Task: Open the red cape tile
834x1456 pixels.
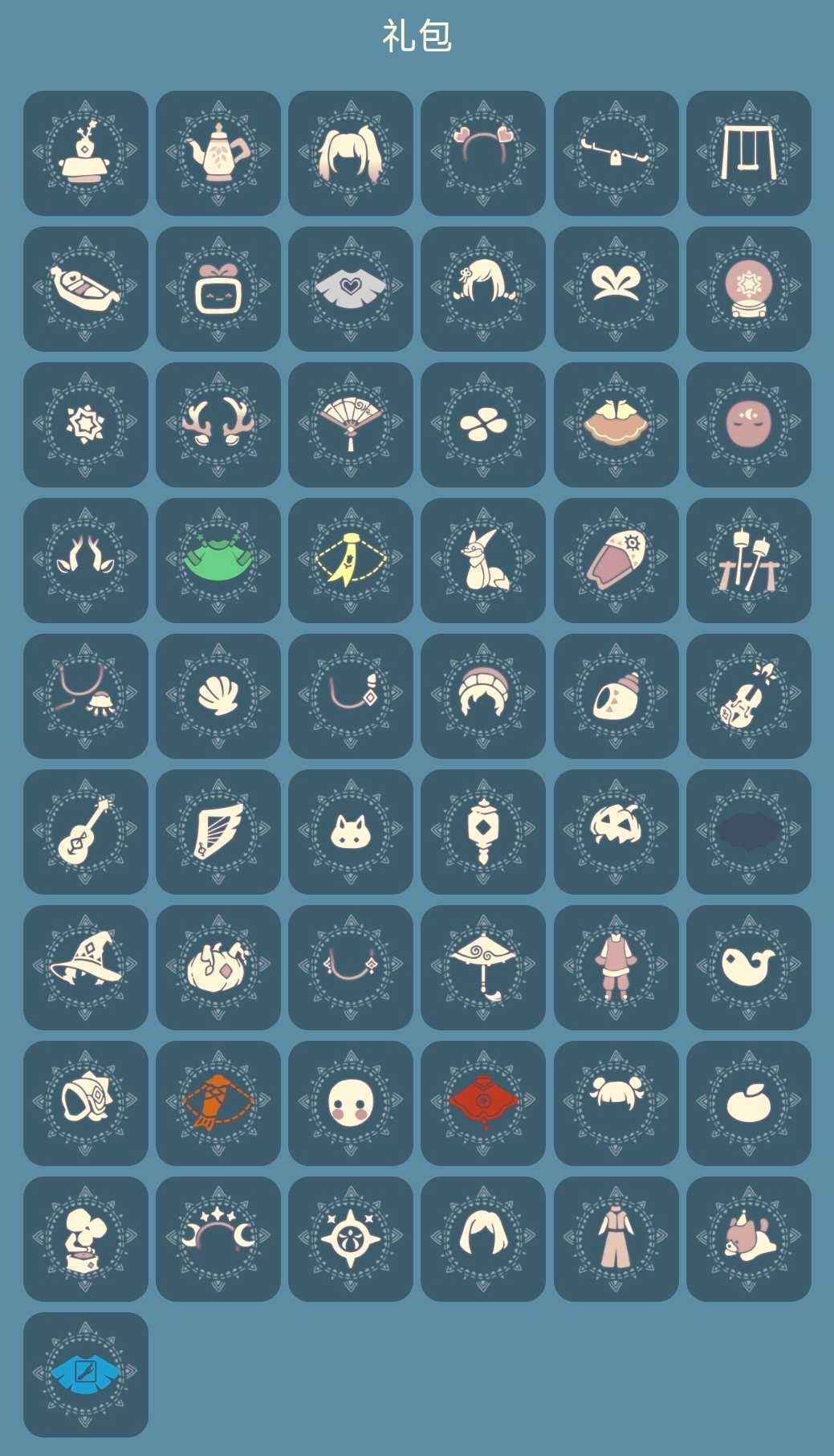Action: click(483, 1103)
